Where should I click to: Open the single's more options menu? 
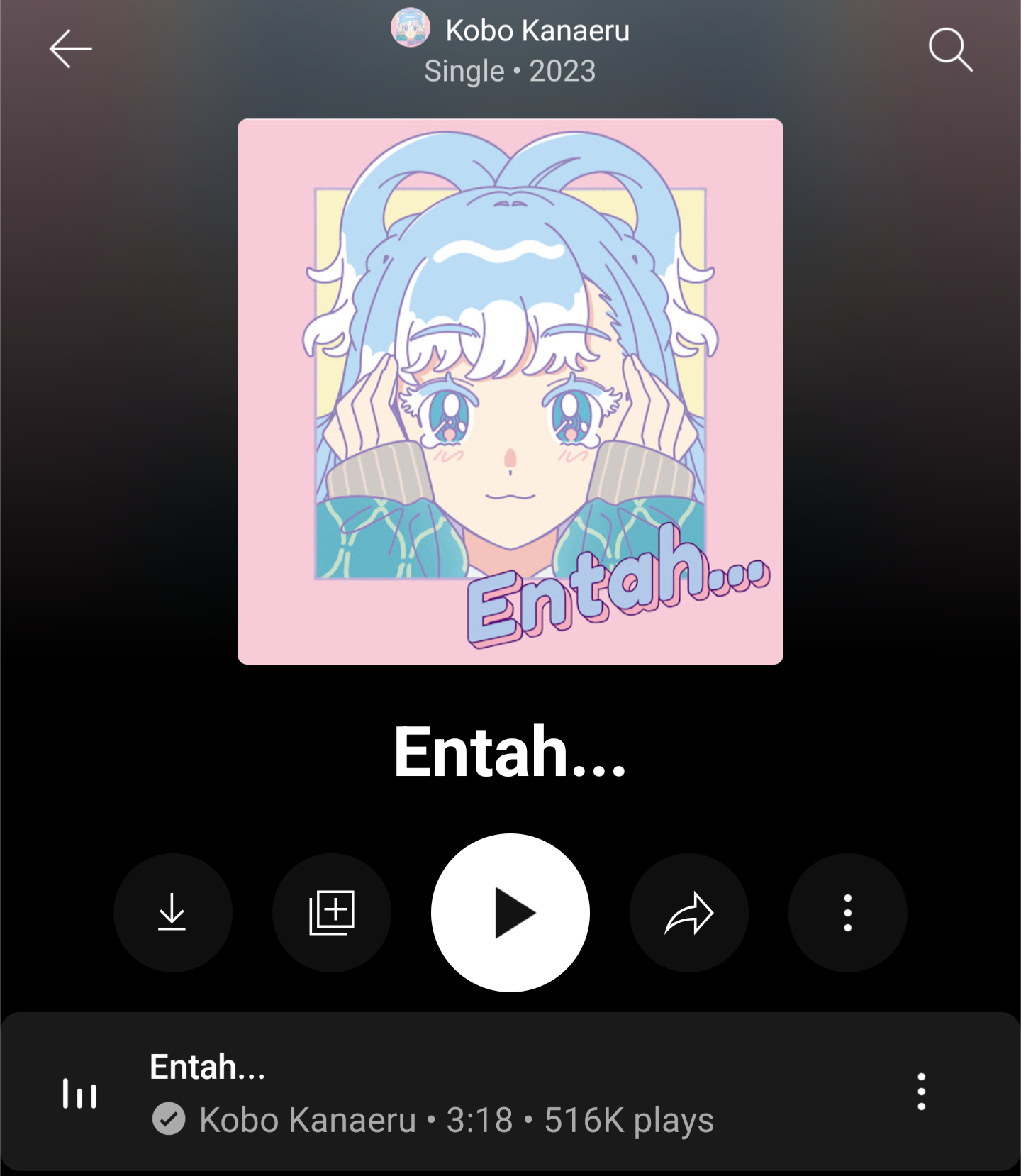847,912
